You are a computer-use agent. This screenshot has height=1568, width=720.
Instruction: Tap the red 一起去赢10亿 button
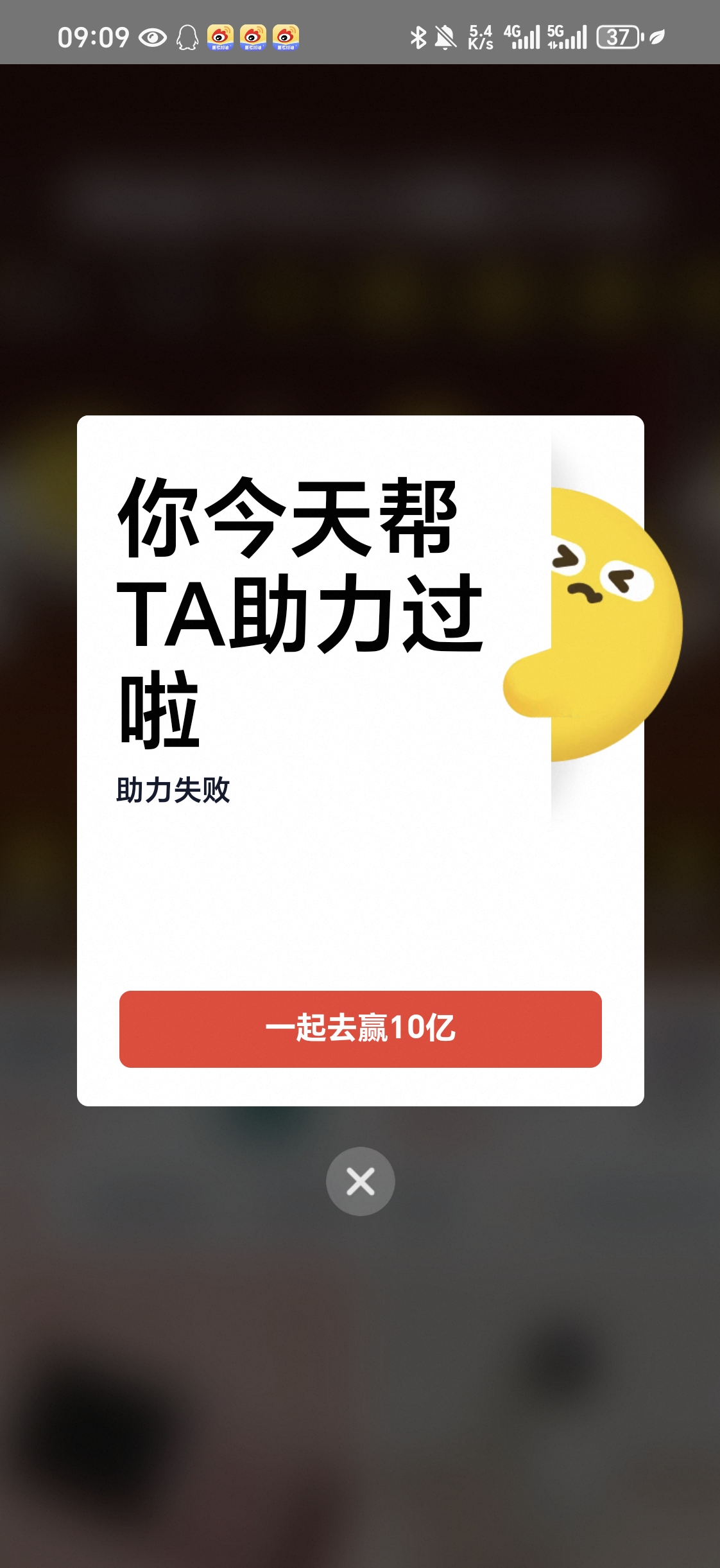(360, 1029)
